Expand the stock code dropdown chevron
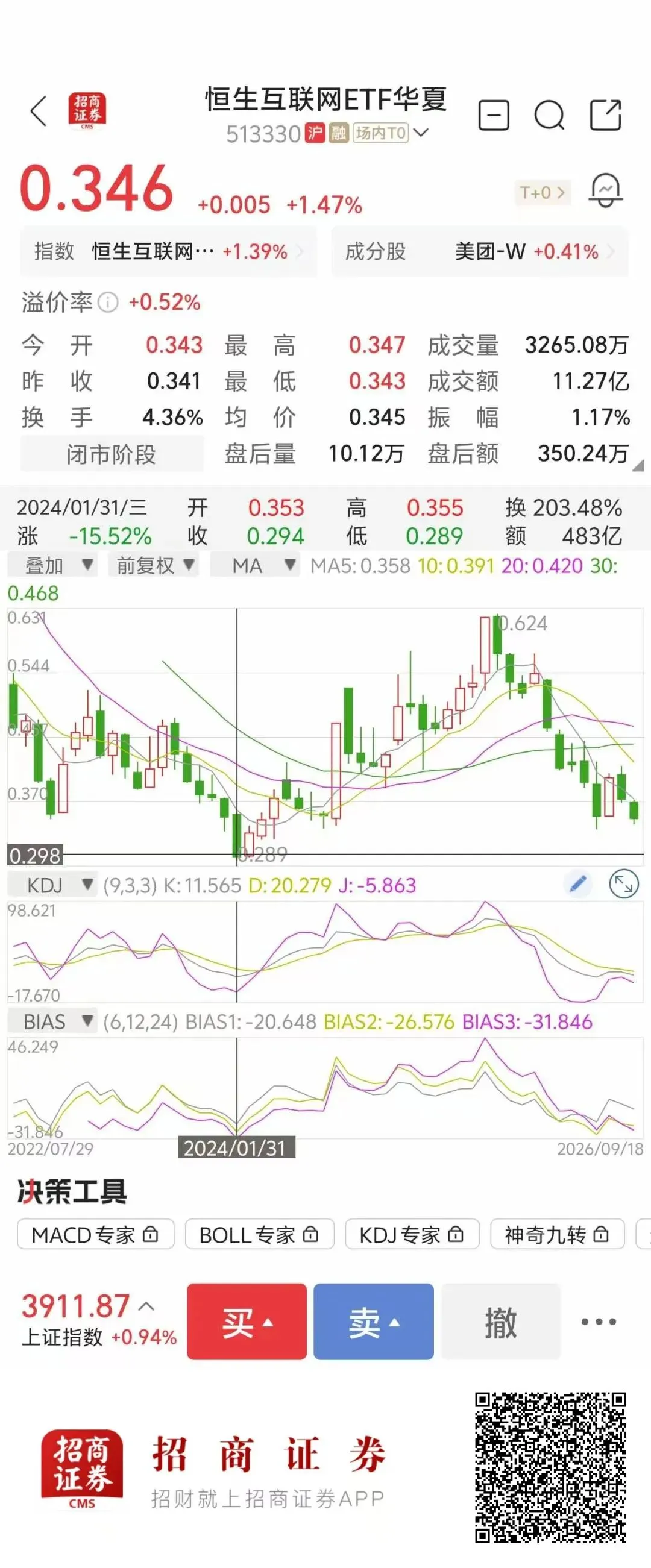The width and height of the screenshot is (651, 1568). point(421,132)
